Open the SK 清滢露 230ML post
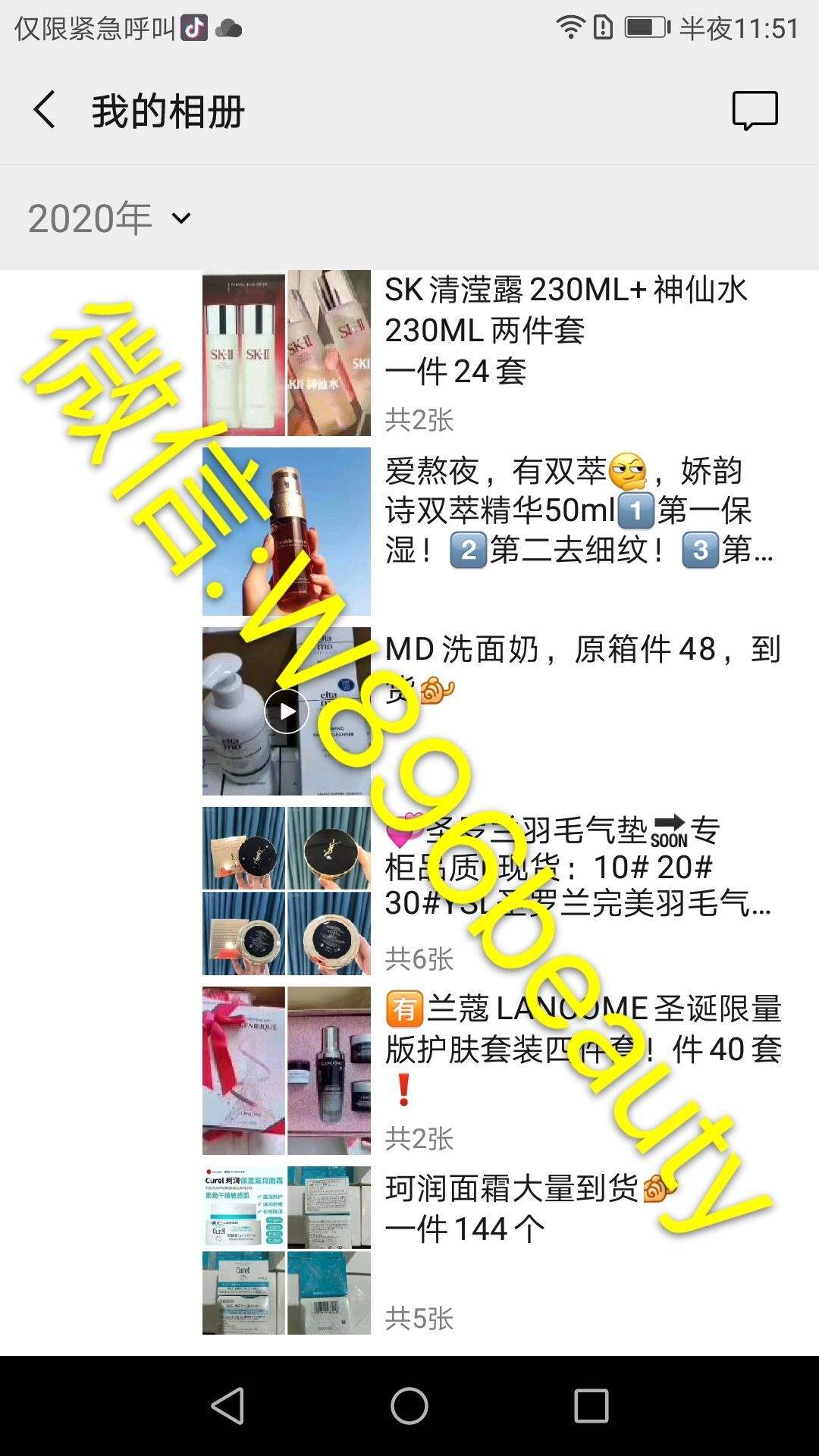 [565, 331]
